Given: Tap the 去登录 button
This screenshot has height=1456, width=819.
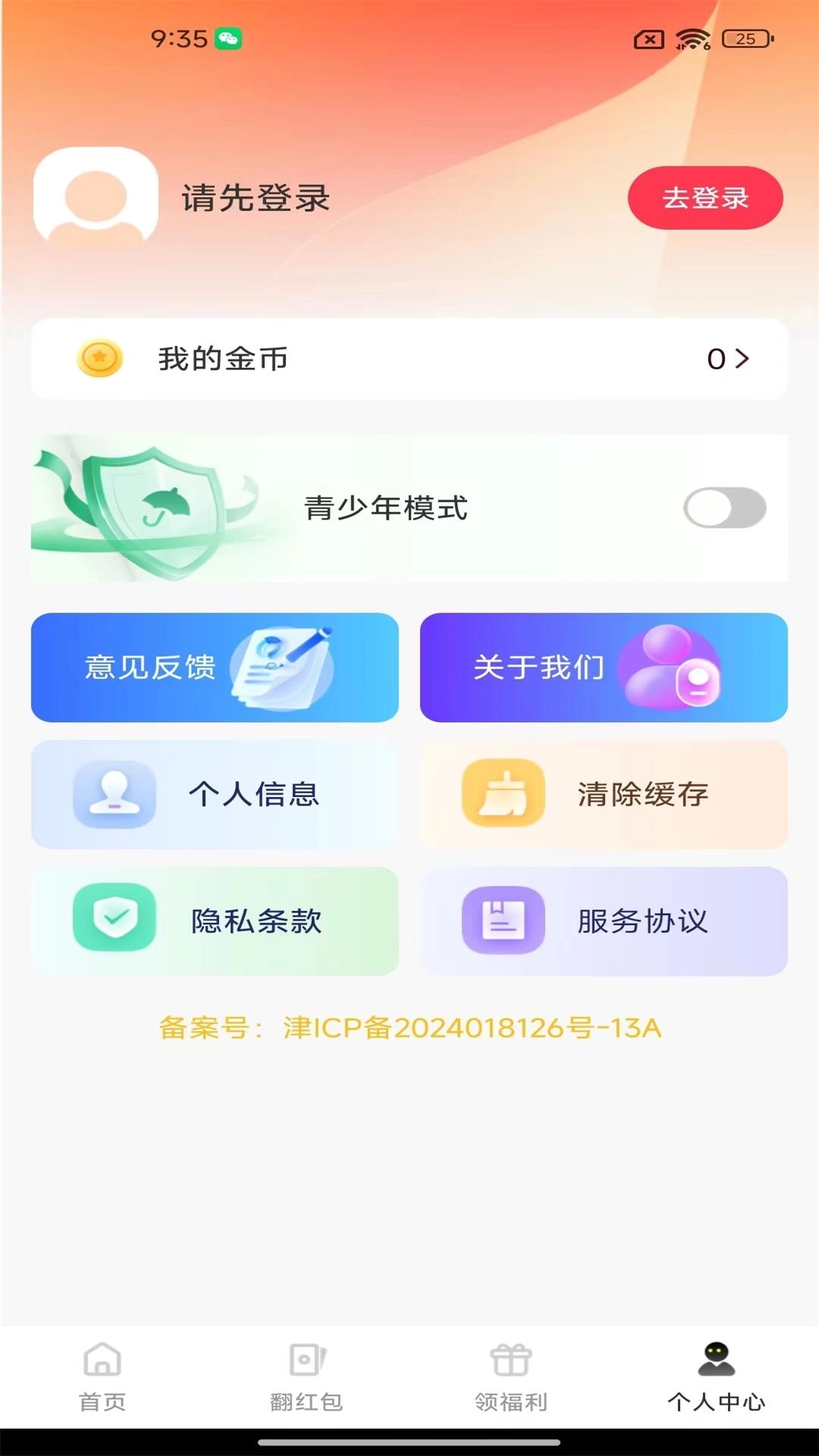Looking at the screenshot, I should click(x=705, y=197).
